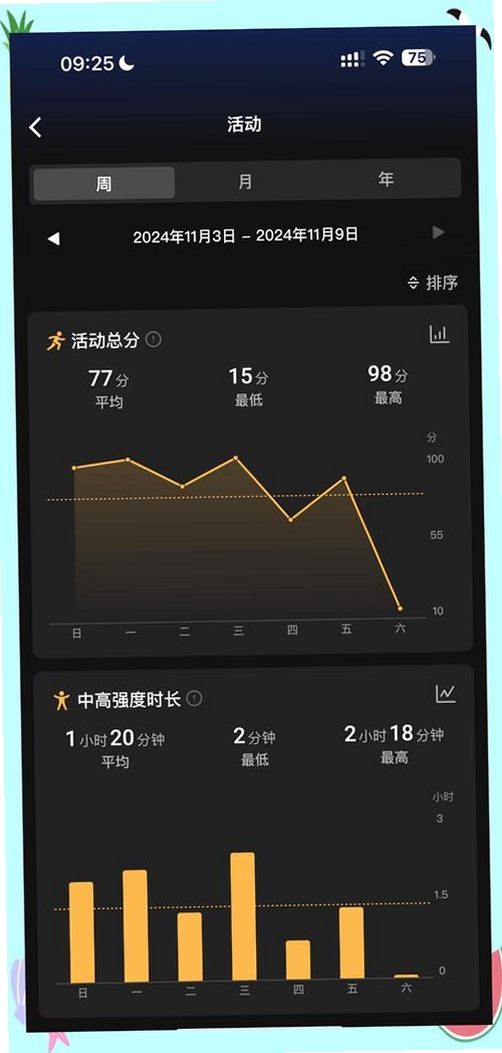Switch to the 年 view
Viewport: 502px width, 1053px height.
click(386, 179)
